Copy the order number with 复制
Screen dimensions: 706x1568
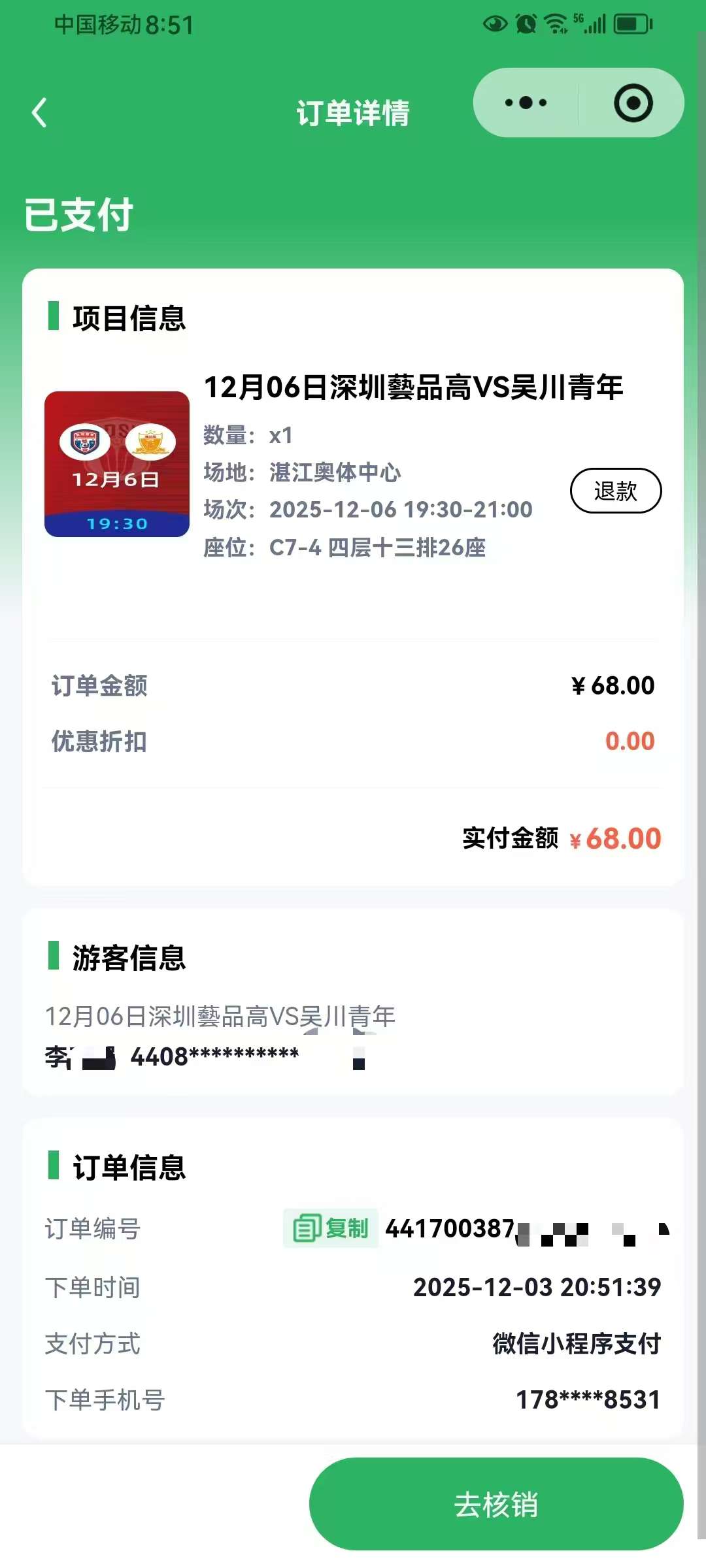(x=331, y=1228)
